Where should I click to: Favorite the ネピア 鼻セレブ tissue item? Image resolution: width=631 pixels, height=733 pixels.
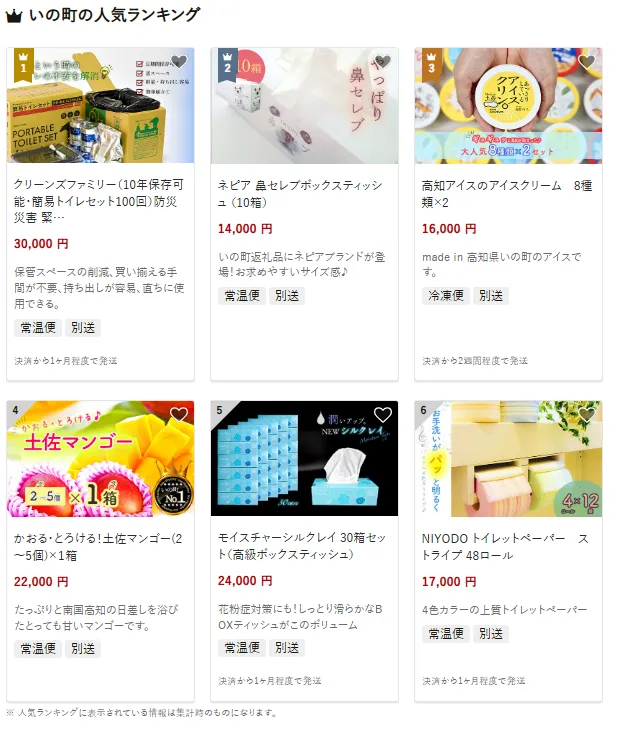(x=382, y=62)
